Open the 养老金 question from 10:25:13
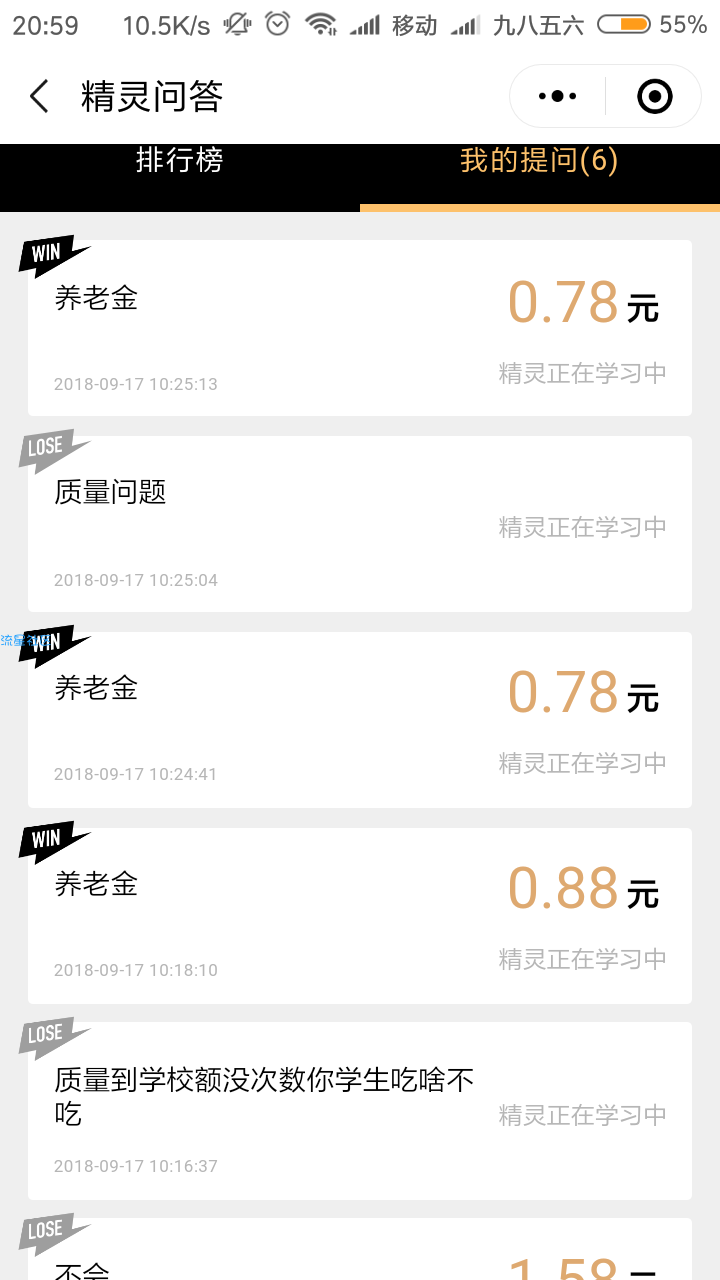This screenshot has height=1280, width=720. point(360,328)
